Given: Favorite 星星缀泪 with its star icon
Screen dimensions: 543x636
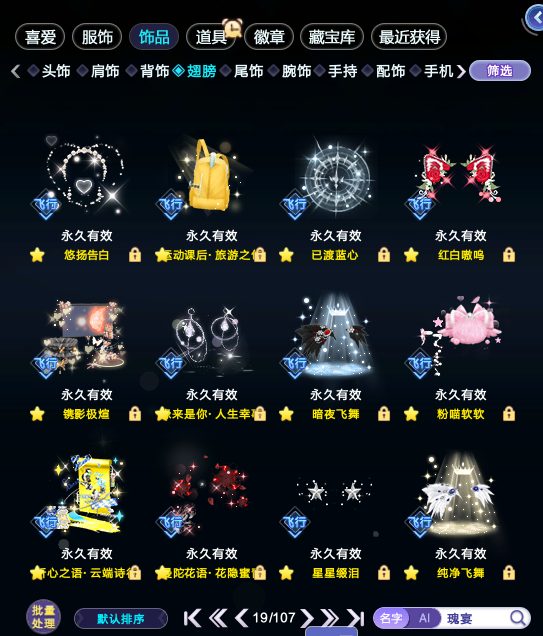Looking at the screenshot, I should (x=286, y=573).
